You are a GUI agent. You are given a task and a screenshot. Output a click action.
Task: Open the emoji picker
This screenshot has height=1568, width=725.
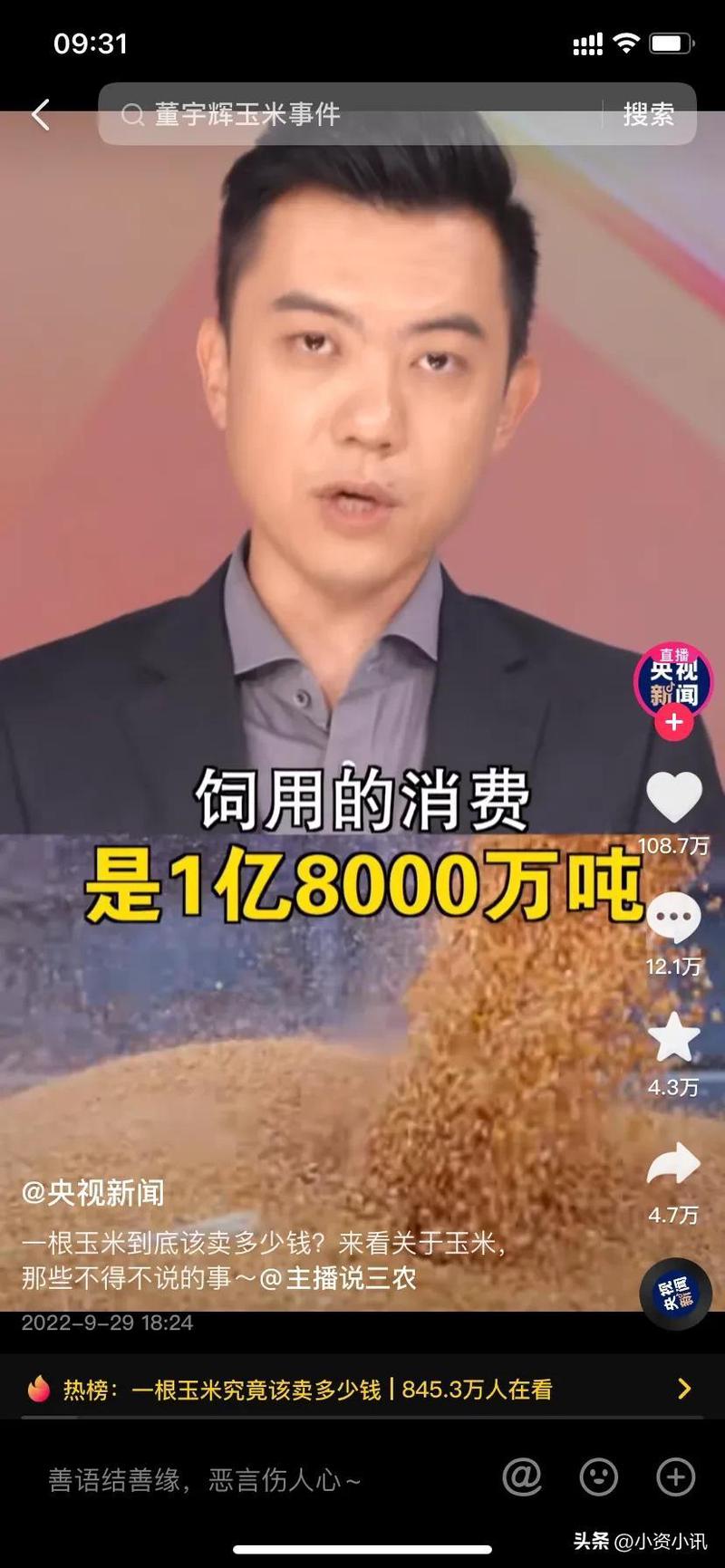598,1477
